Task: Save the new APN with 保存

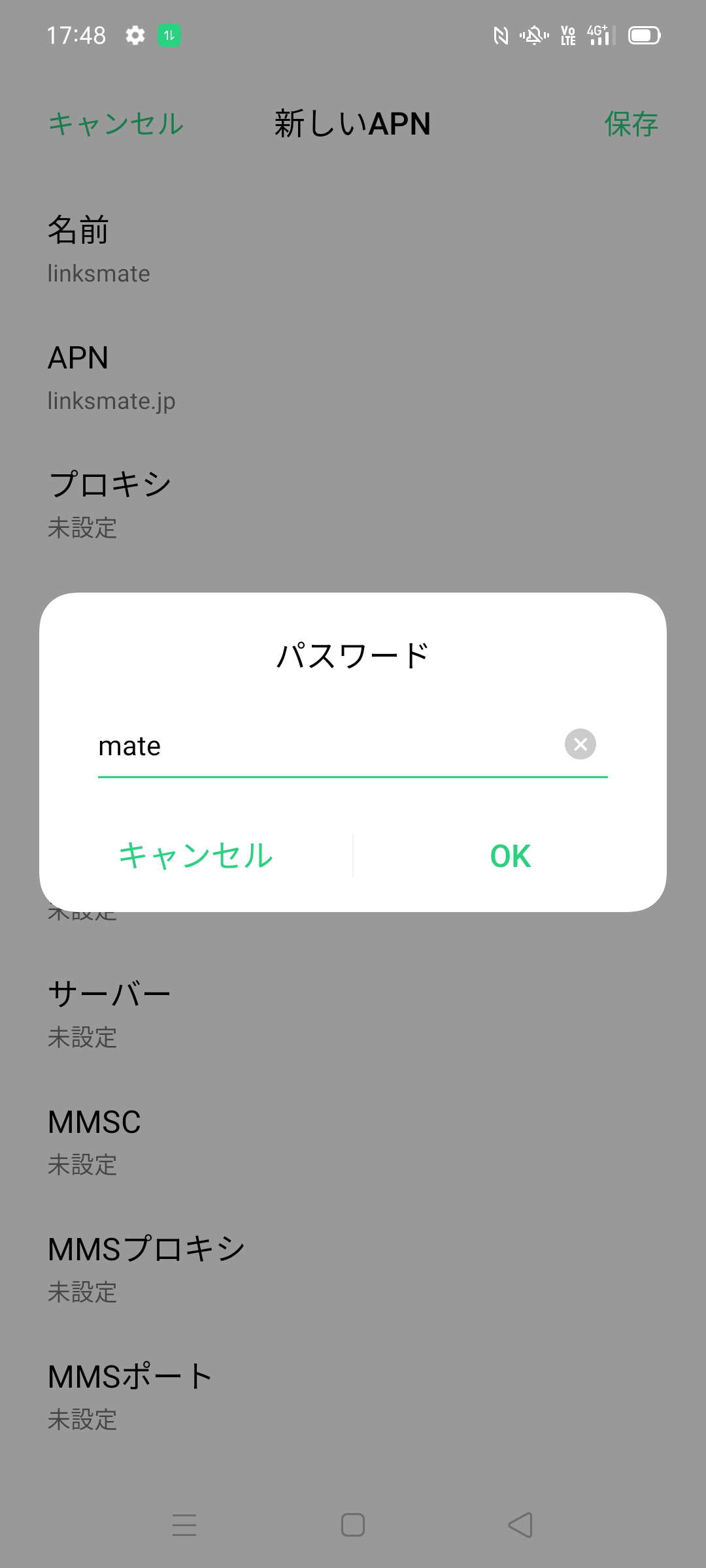Action: [630, 124]
